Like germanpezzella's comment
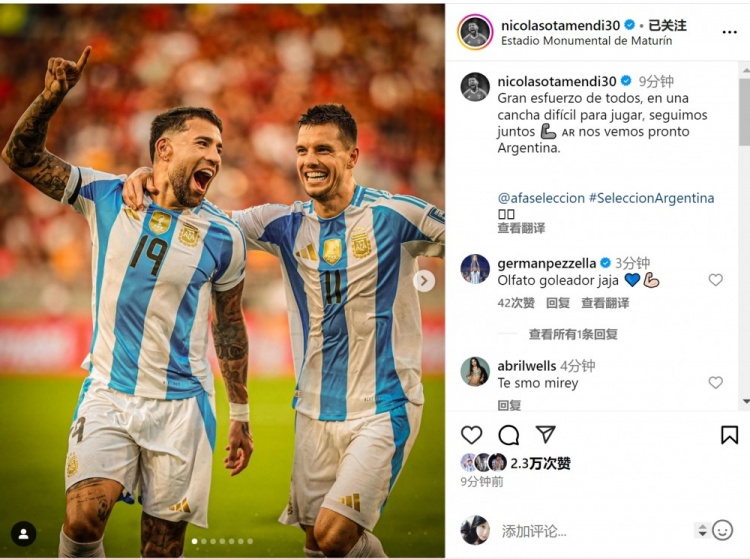The width and height of the screenshot is (750, 559). tap(715, 280)
